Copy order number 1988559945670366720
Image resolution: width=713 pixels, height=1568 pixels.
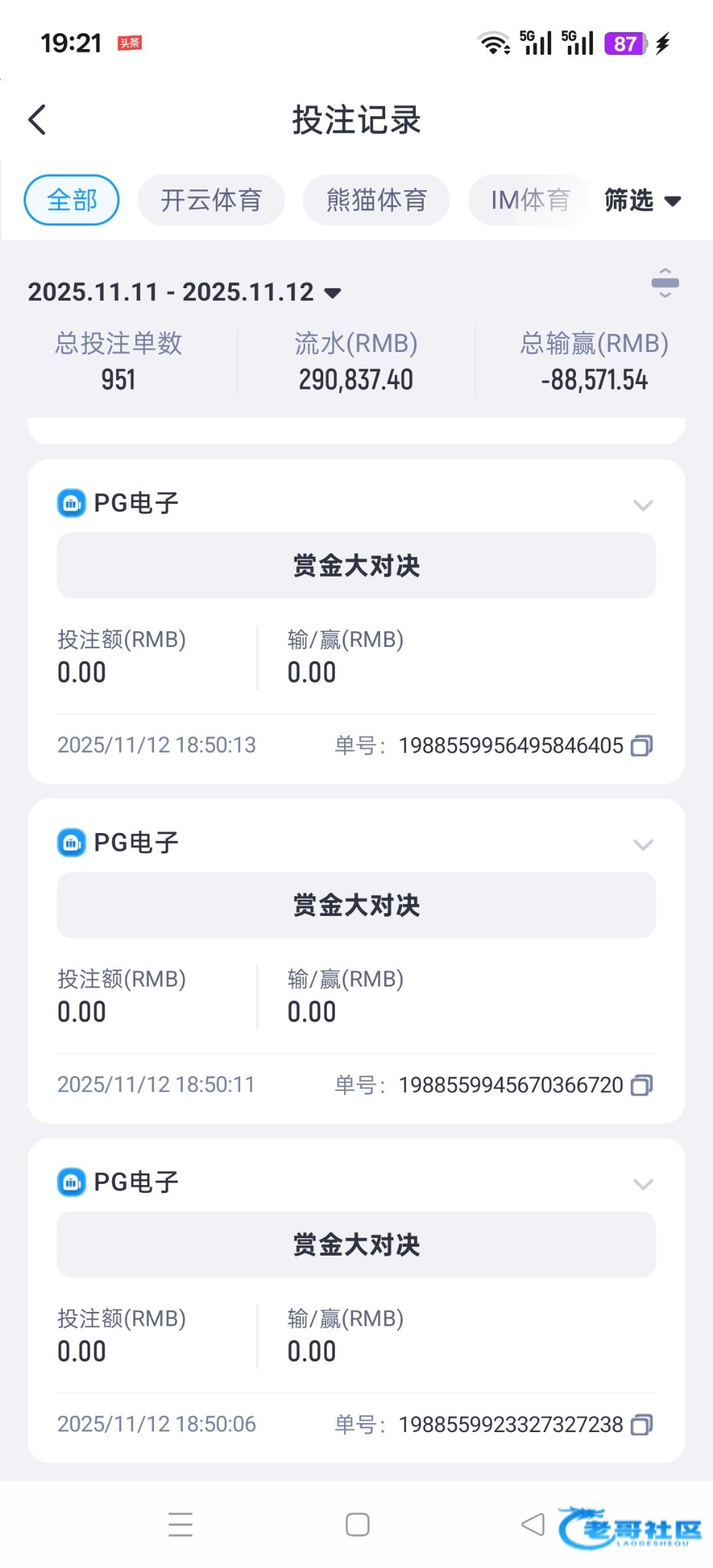pyautogui.click(x=642, y=1085)
